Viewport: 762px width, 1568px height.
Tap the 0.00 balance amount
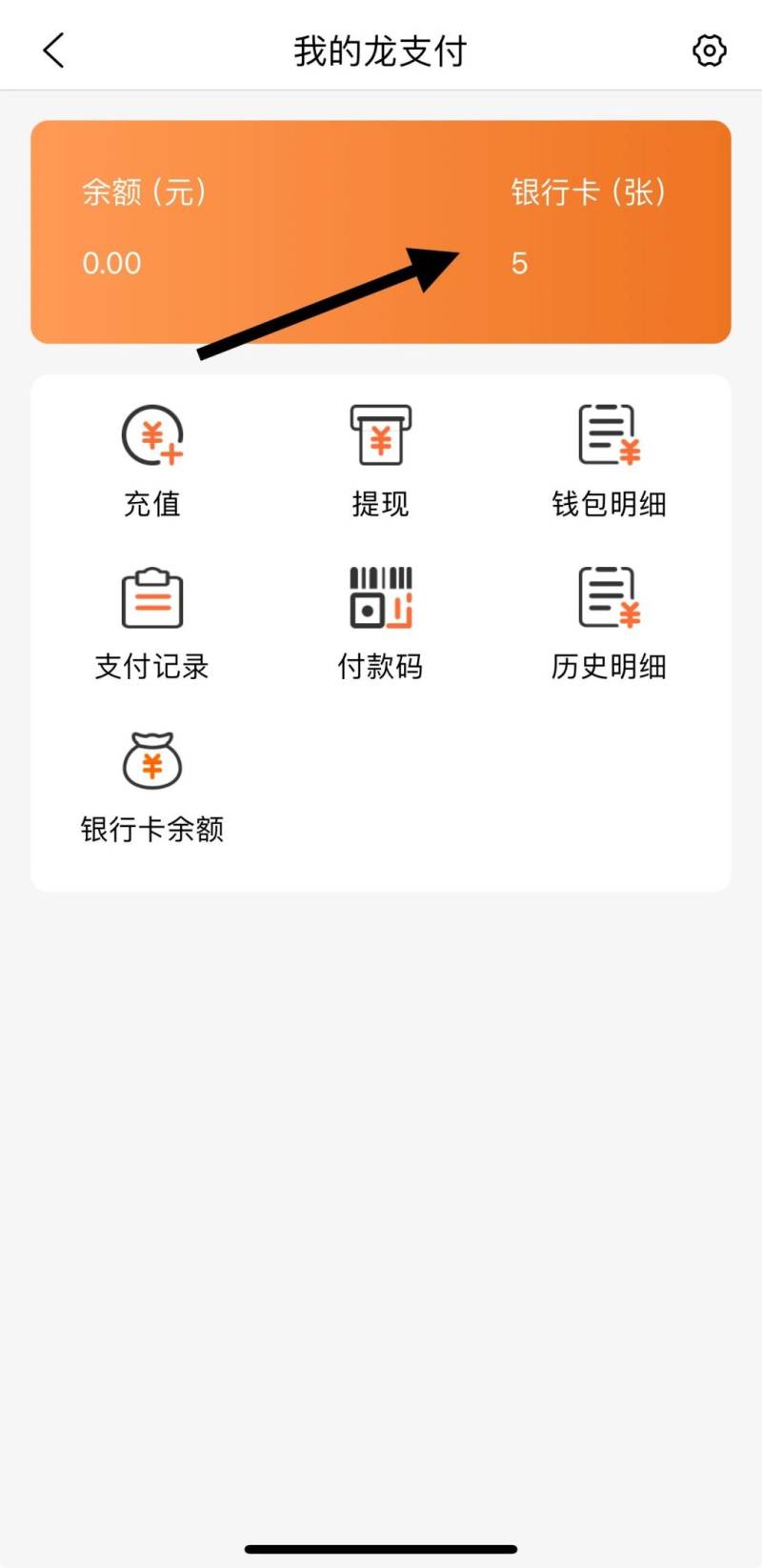pos(111,264)
